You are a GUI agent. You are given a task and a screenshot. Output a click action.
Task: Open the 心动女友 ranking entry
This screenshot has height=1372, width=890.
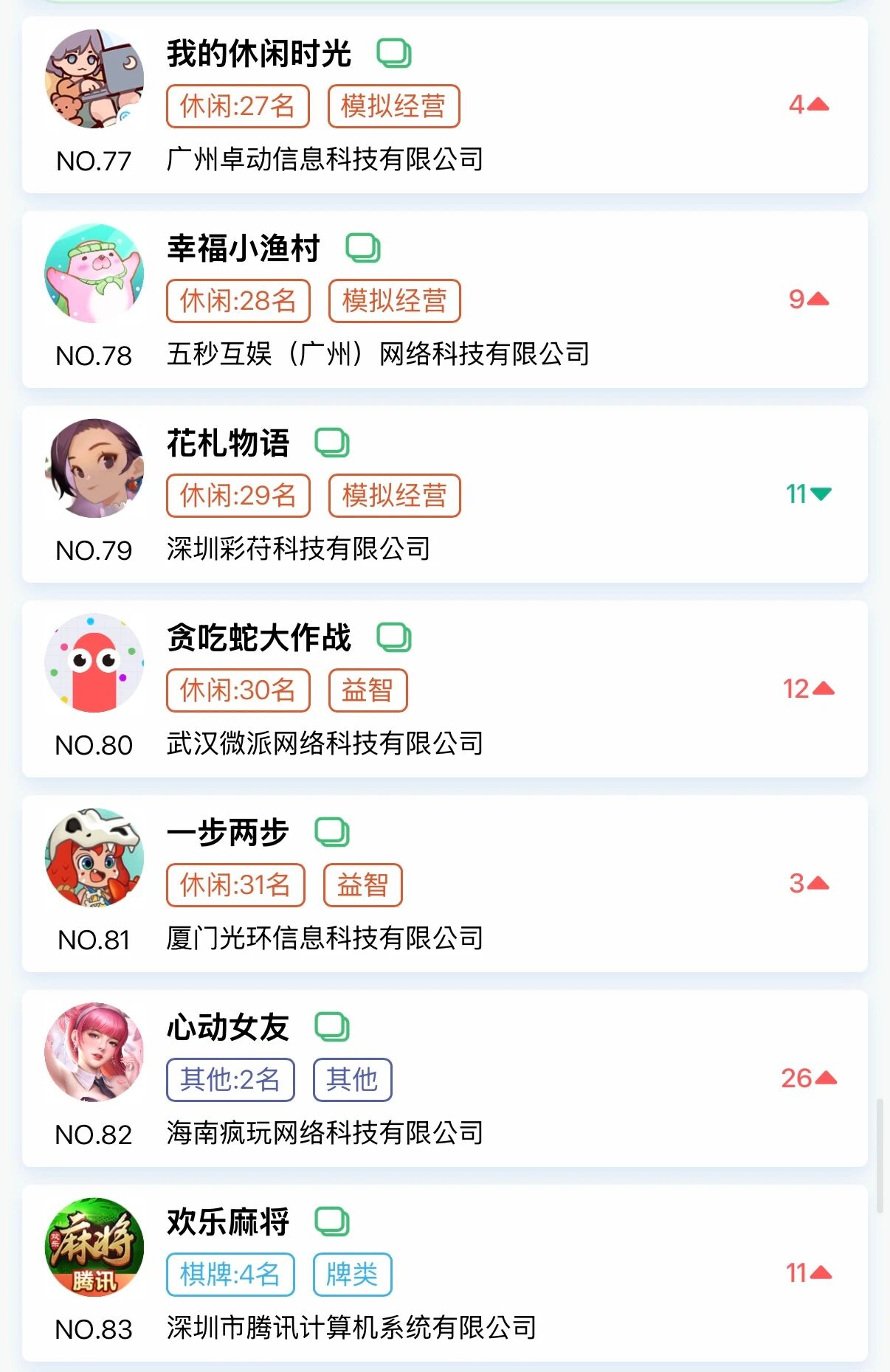(x=590, y=1079)
